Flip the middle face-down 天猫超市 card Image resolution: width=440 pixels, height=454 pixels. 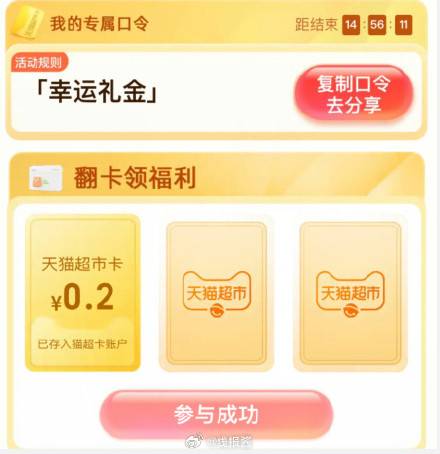pos(217,293)
